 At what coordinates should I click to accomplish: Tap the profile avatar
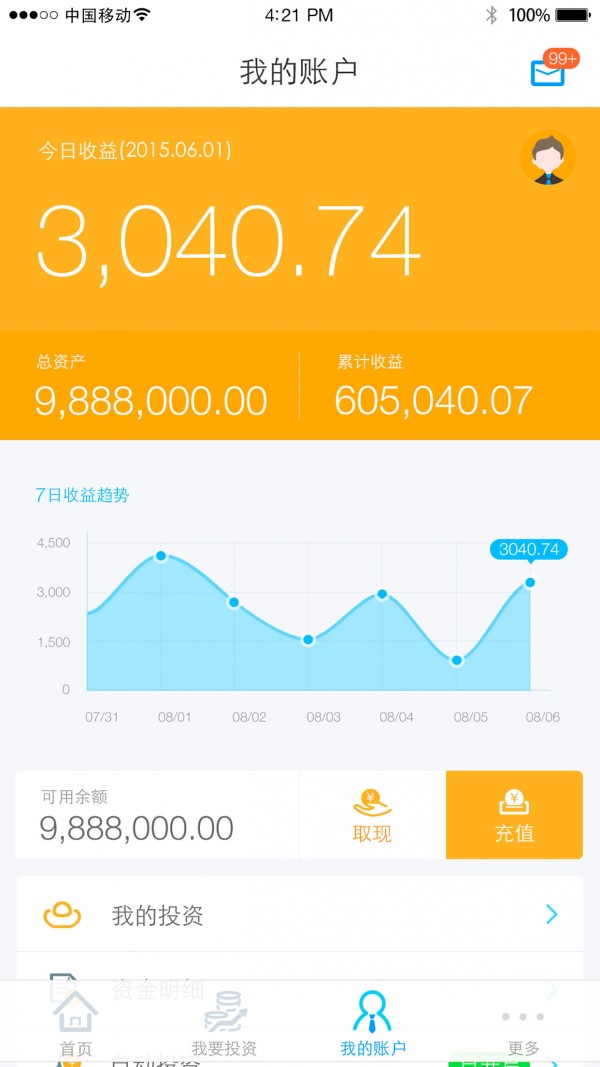click(x=548, y=158)
